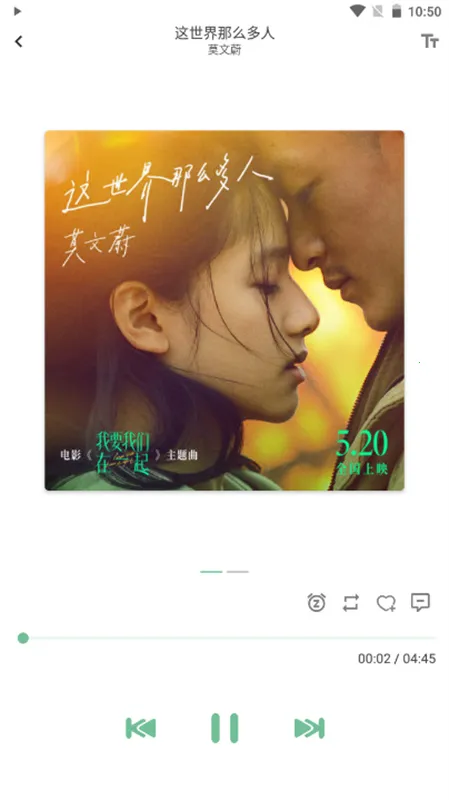Set a sleep timer for playback
The image size is (449, 800).
[x=316, y=603]
